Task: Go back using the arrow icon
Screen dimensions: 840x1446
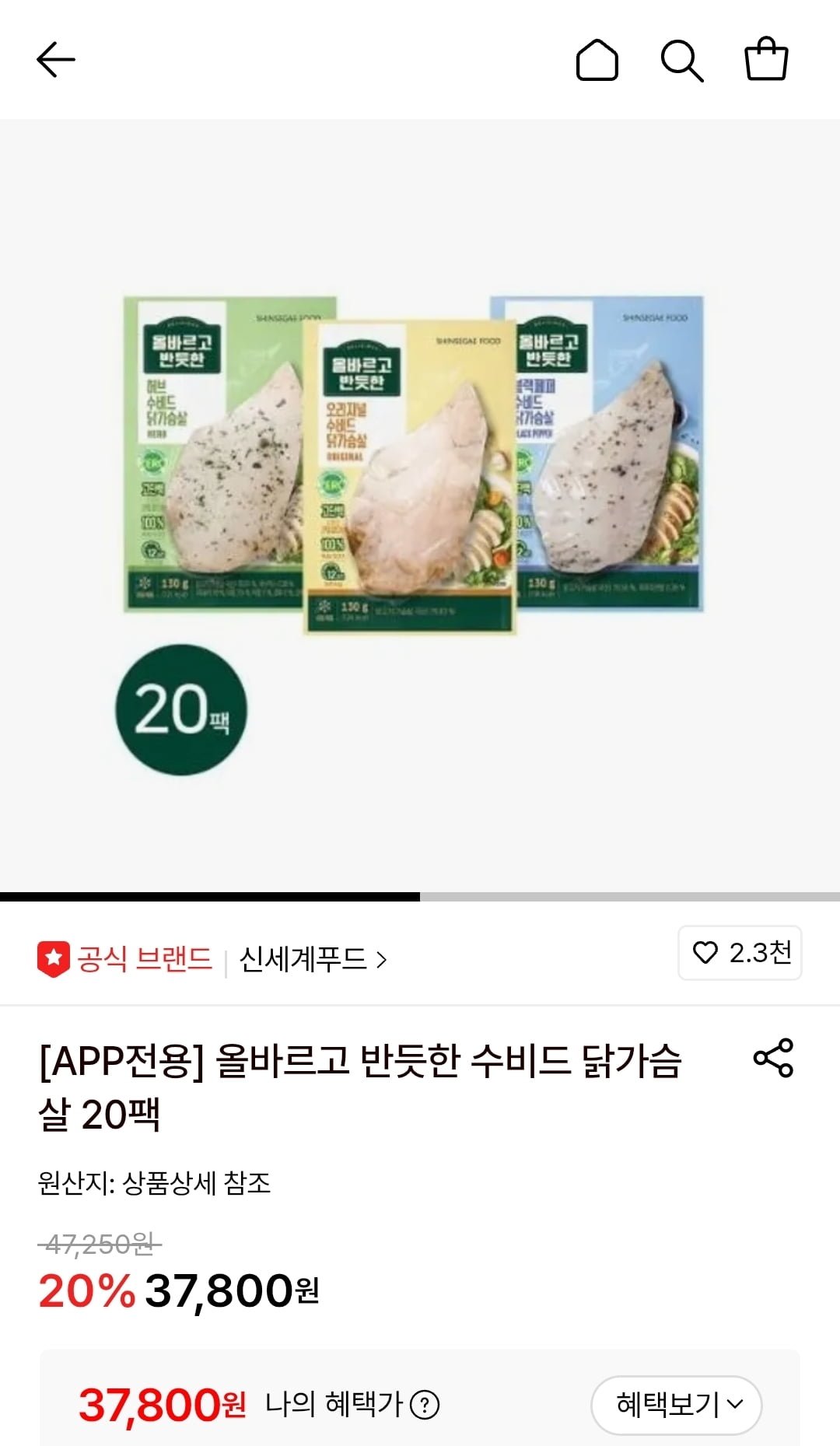Action: tap(56, 60)
